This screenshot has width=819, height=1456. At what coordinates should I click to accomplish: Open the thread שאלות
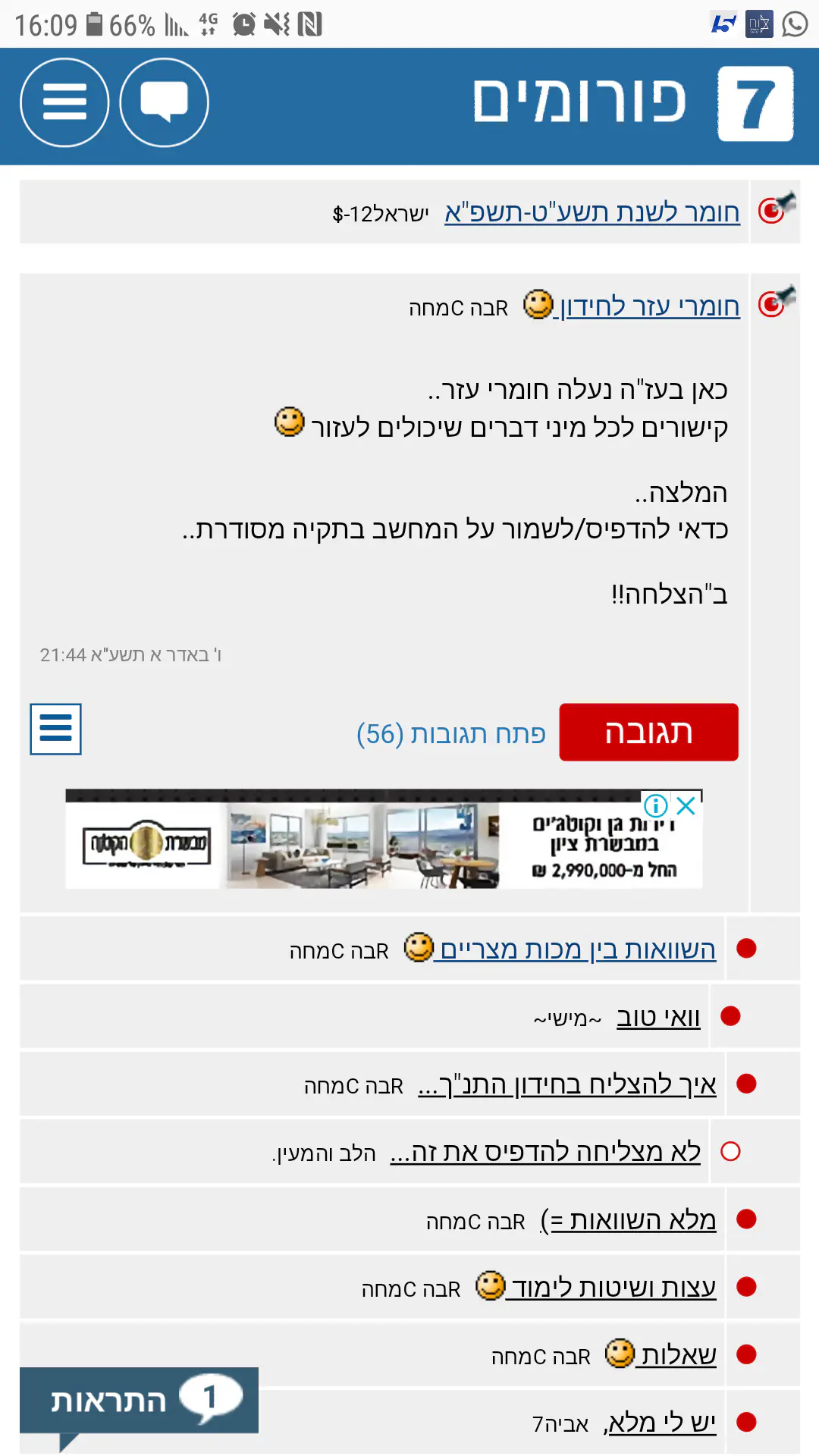[678, 1355]
